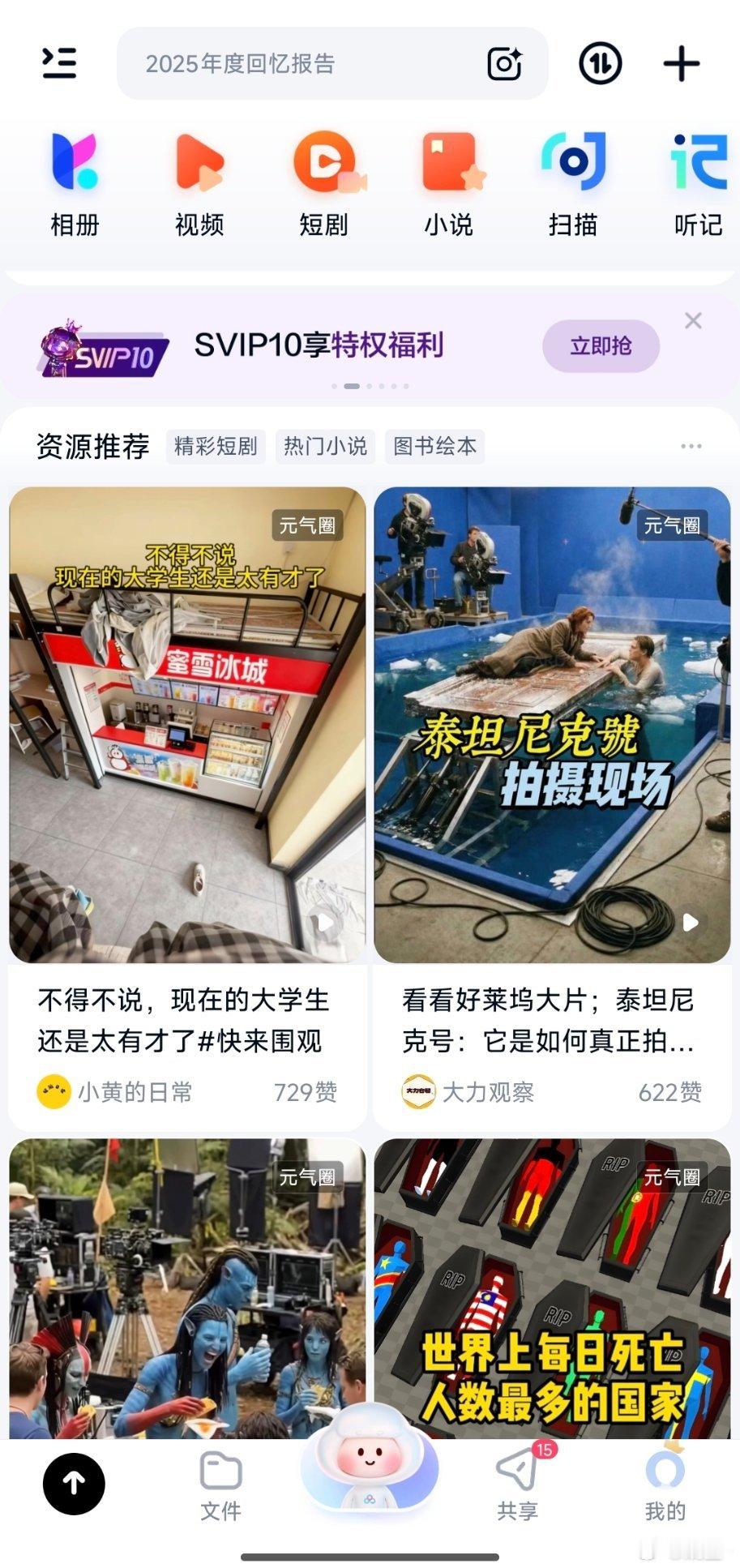Open the transfer tasks icon

599,63
